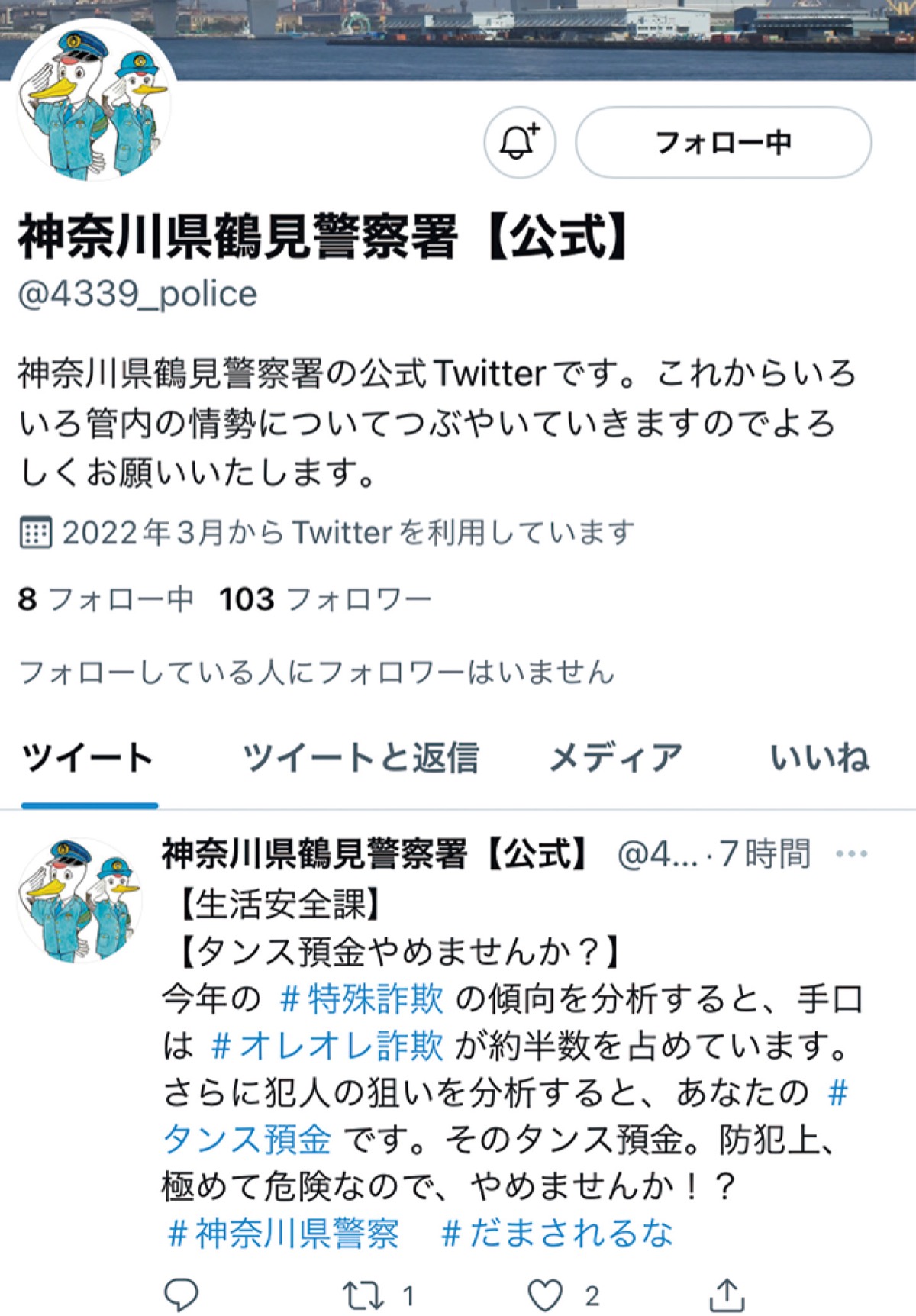Turn on notifications with the bell icon

[x=519, y=142]
